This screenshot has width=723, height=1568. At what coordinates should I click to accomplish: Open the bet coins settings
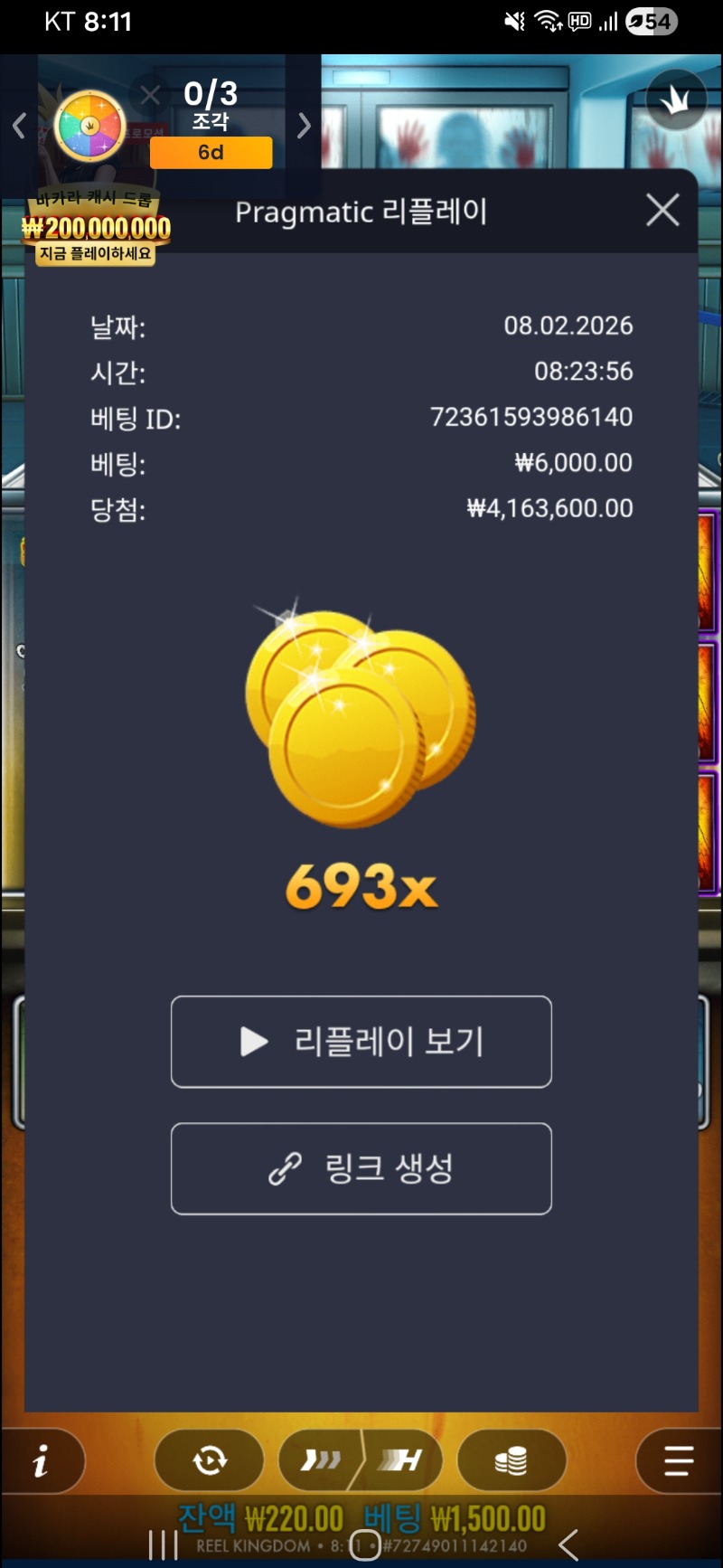coord(512,1460)
